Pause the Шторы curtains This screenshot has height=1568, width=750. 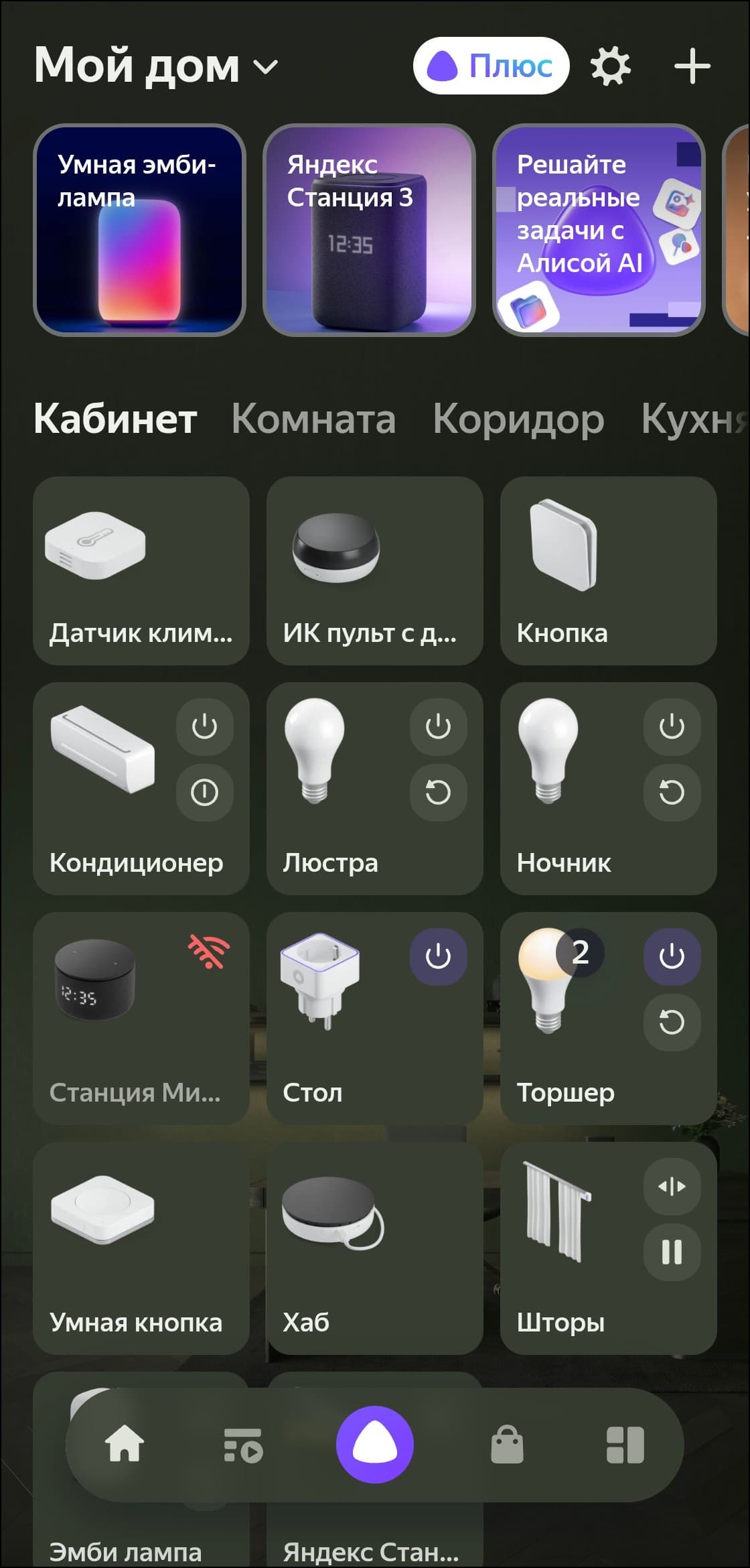tap(672, 1252)
